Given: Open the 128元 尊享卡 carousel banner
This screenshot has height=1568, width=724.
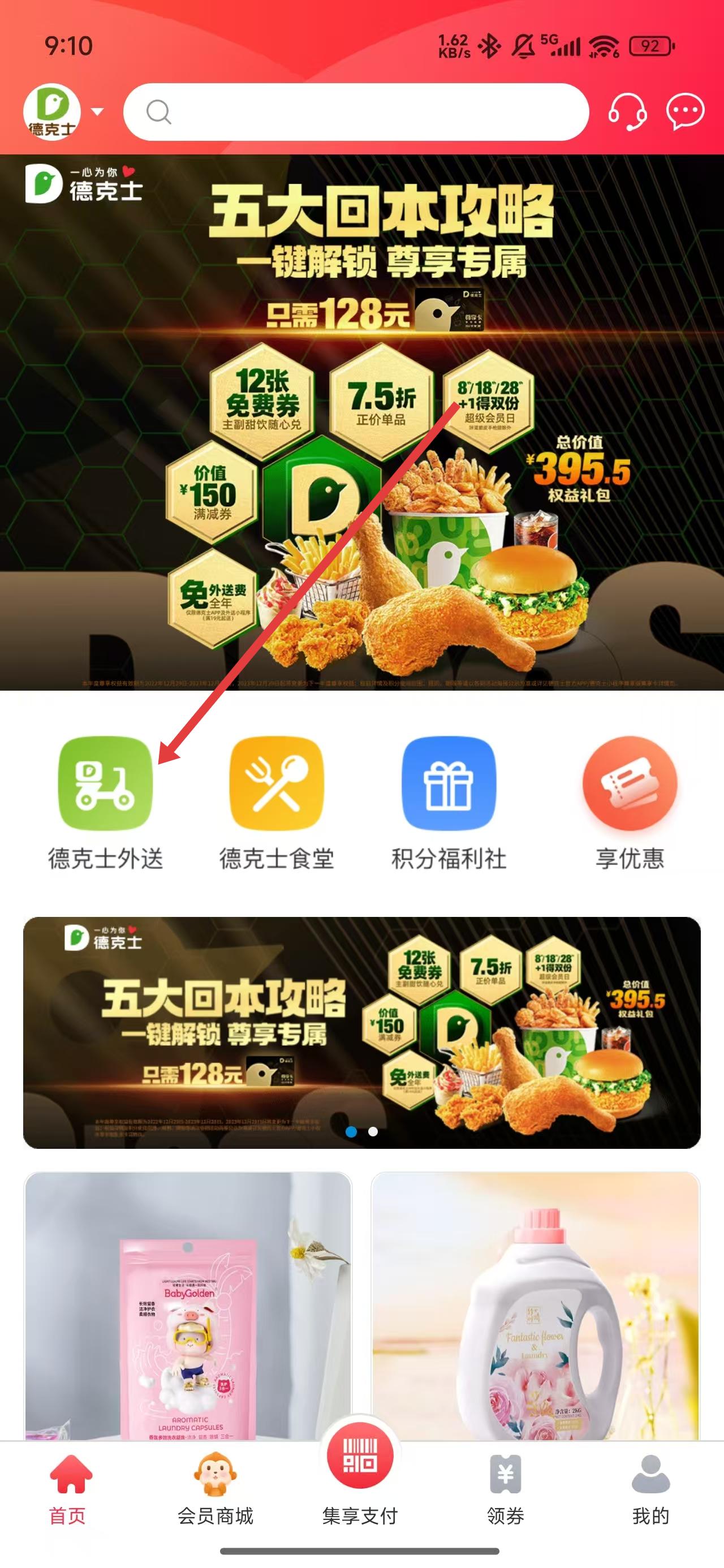Looking at the screenshot, I should 361,1032.
